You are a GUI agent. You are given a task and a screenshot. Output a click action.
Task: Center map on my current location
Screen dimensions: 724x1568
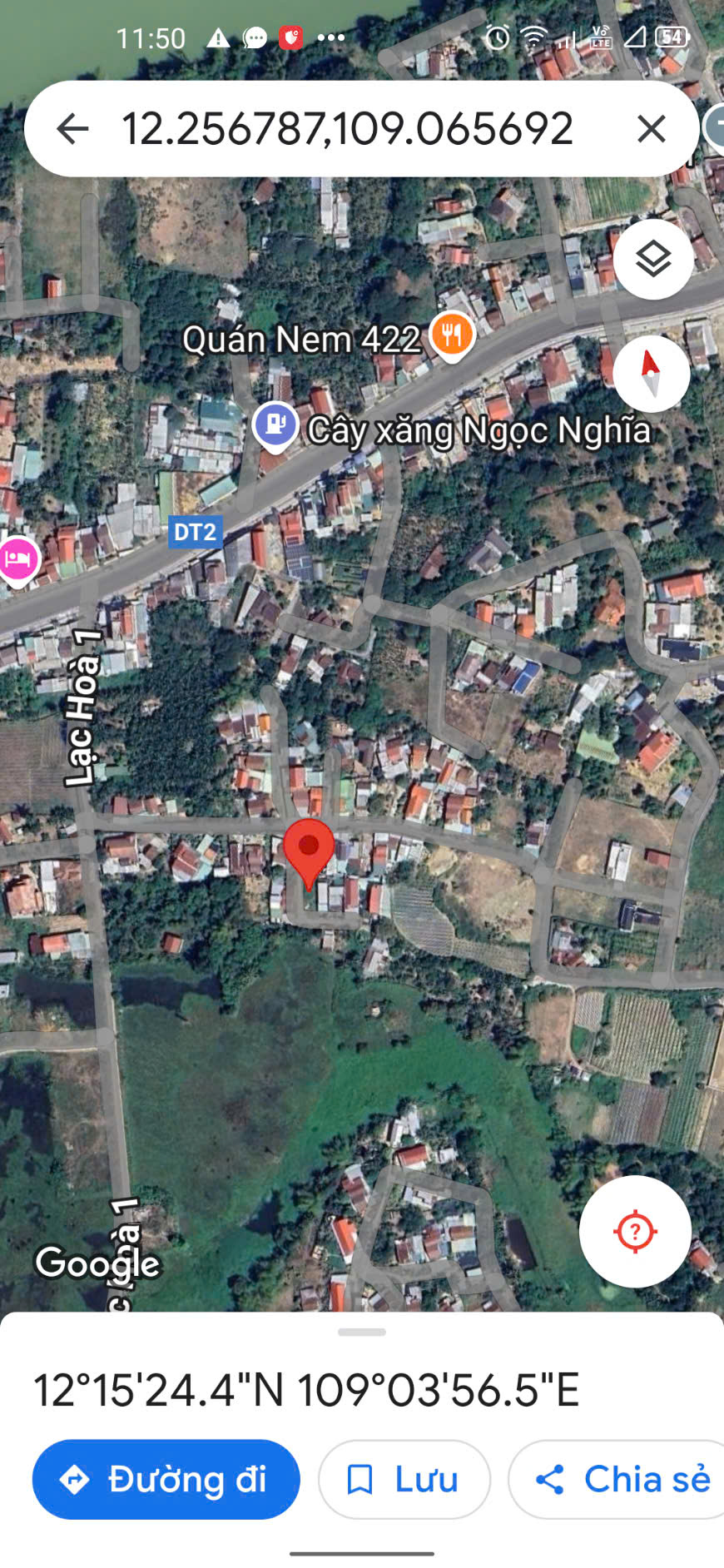[x=635, y=1231]
